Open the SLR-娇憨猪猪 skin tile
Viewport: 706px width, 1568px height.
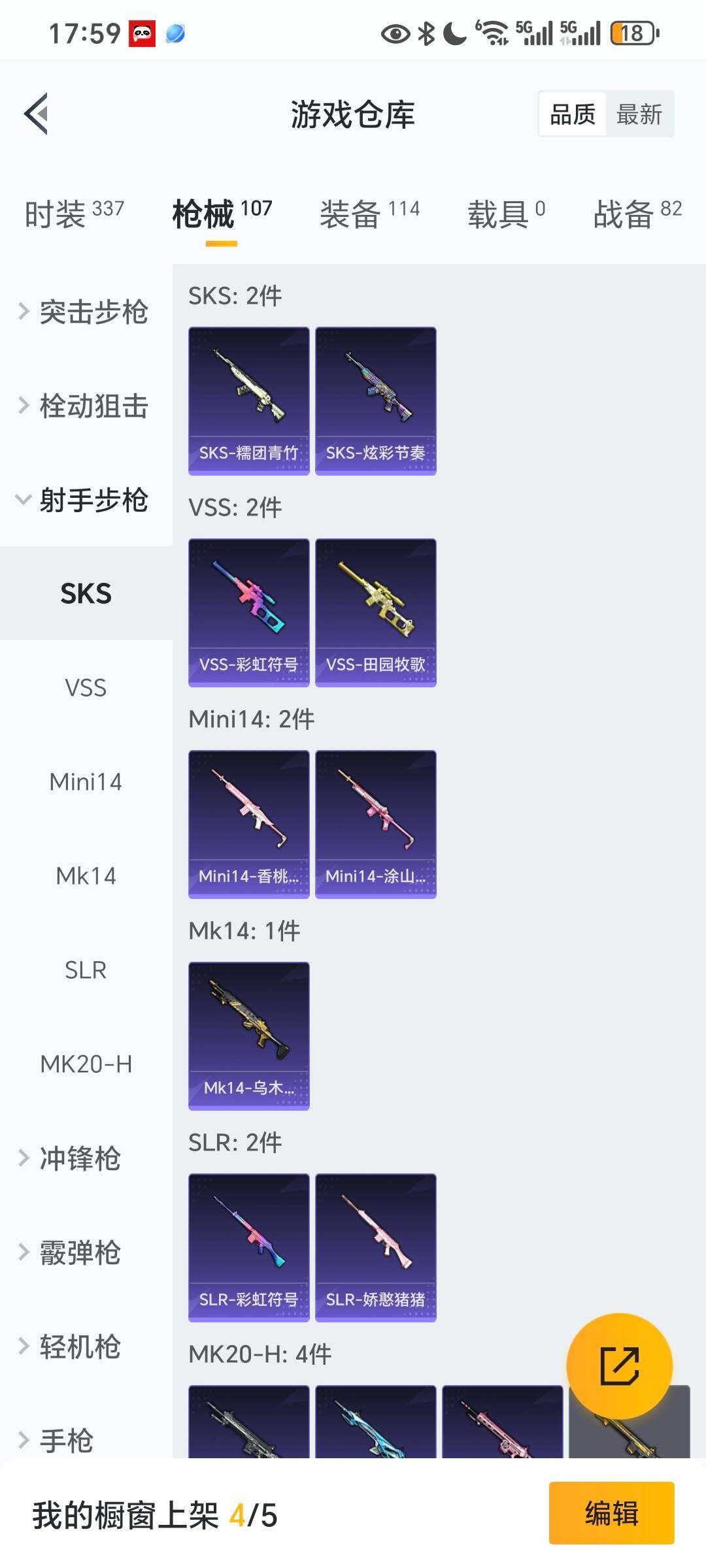click(x=375, y=1247)
